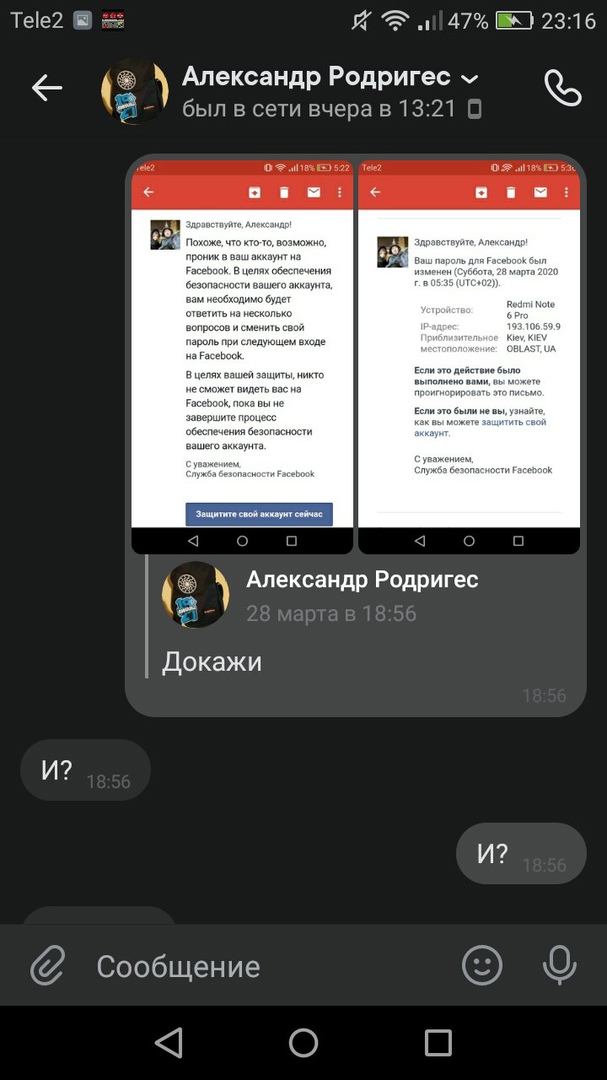The height and width of the screenshot is (1080, 607).
Task: Open Александр Родригес profile avatar
Action: point(134,90)
